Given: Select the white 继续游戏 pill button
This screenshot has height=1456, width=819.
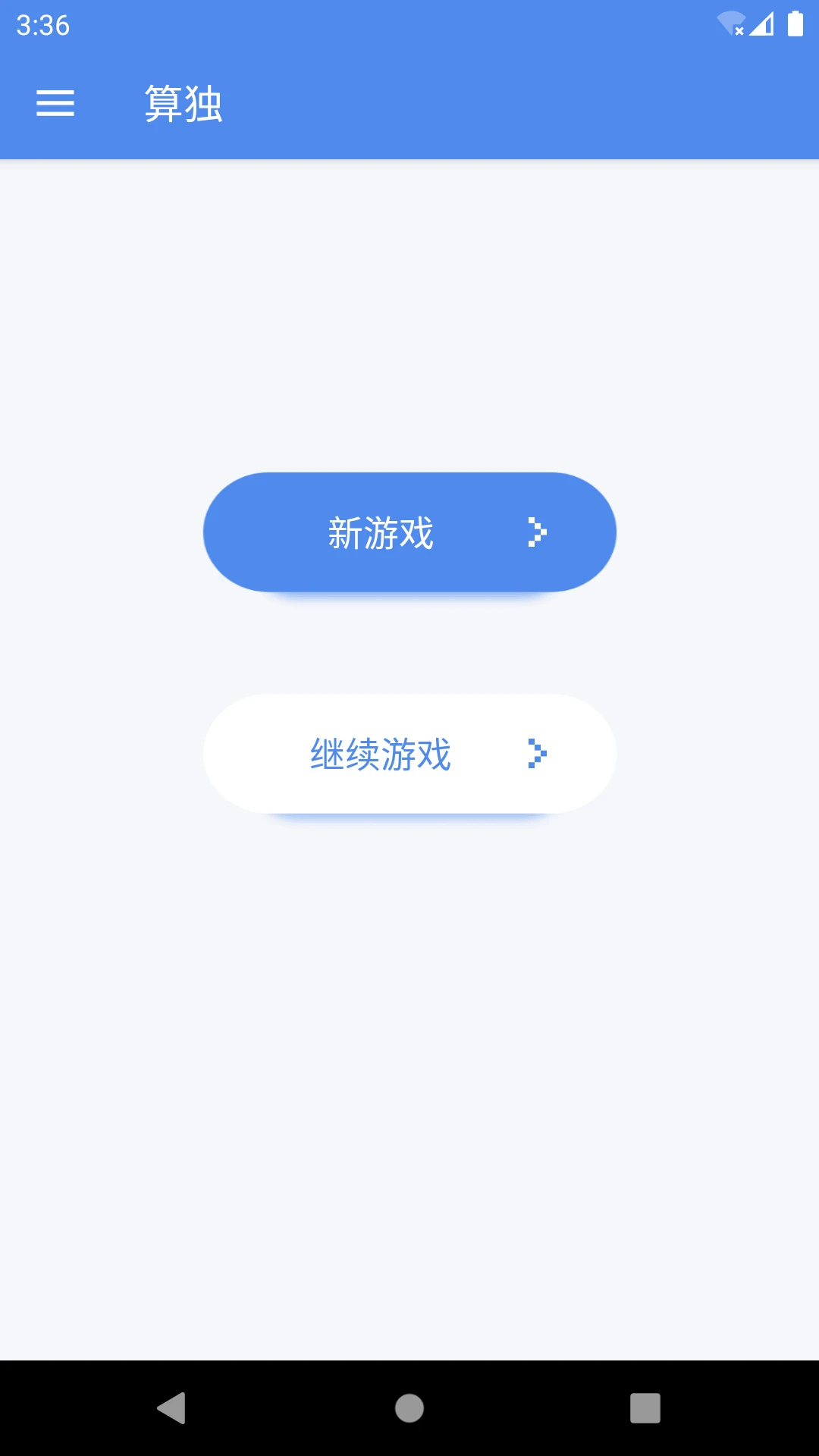Looking at the screenshot, I should pos(409,753).
